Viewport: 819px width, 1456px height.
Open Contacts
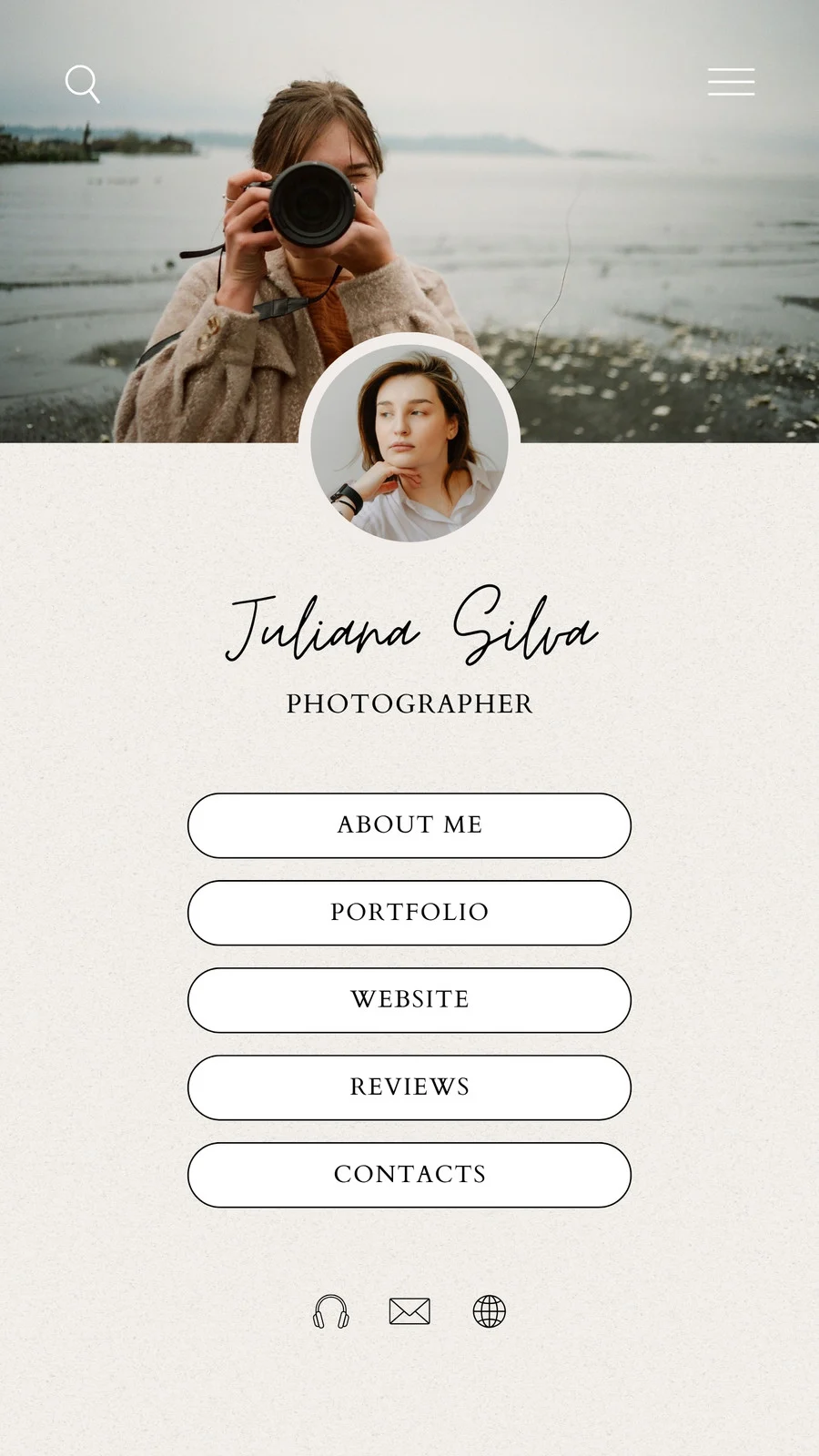[x=409, y=1175]
